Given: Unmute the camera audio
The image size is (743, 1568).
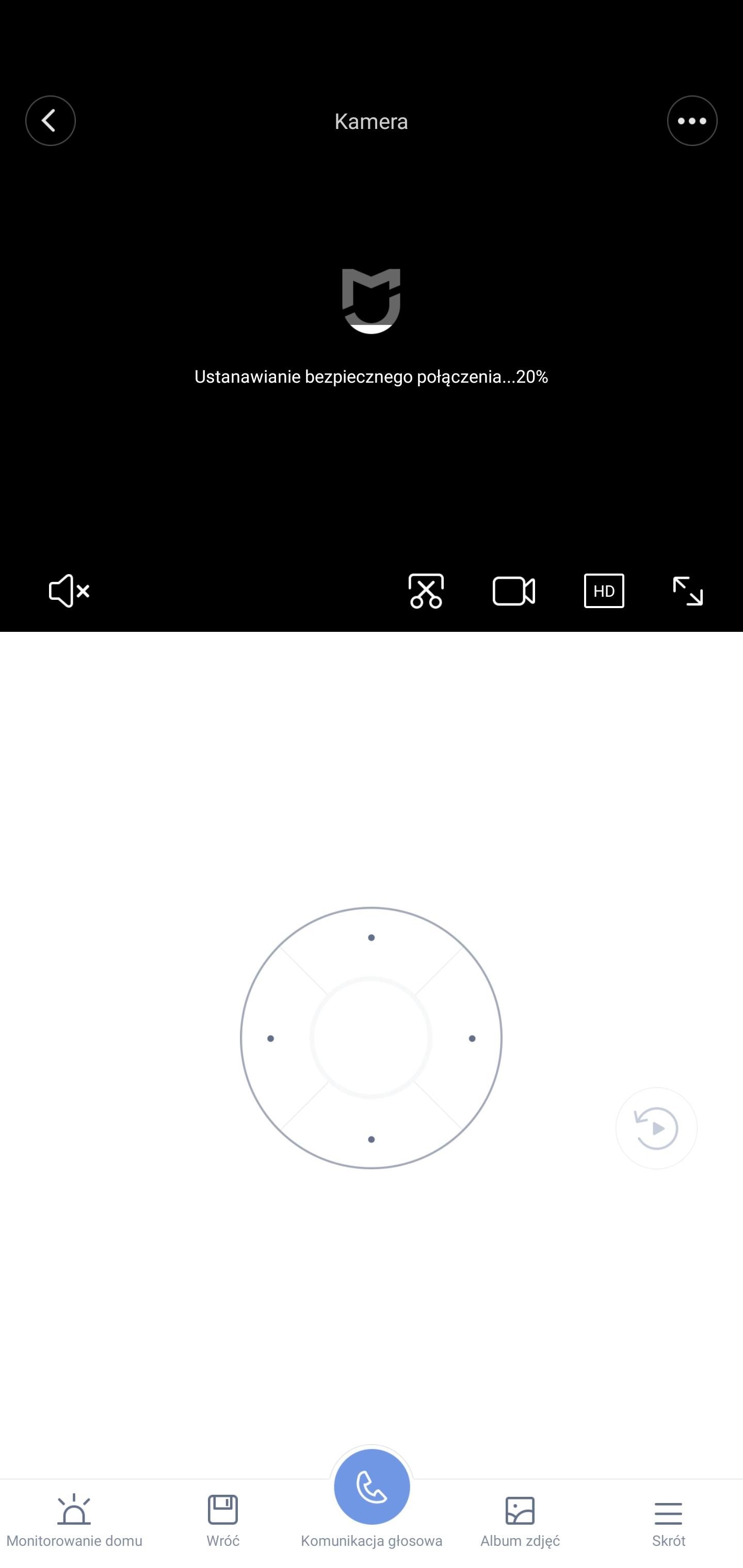Looking at the screenshot, I should [68, 591].
